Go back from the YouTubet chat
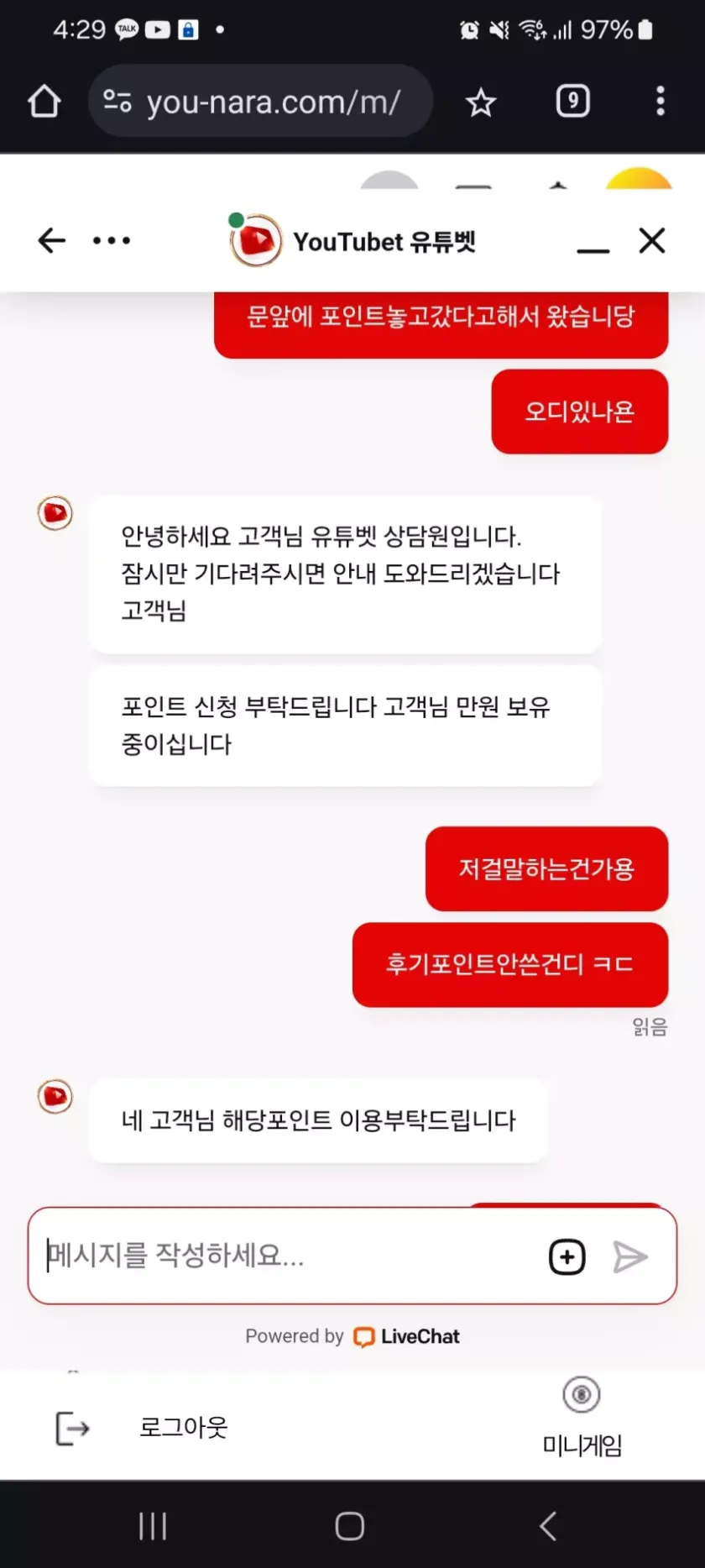The width and height of the screenshot is (705, 1568). click(x=51, y=241)
